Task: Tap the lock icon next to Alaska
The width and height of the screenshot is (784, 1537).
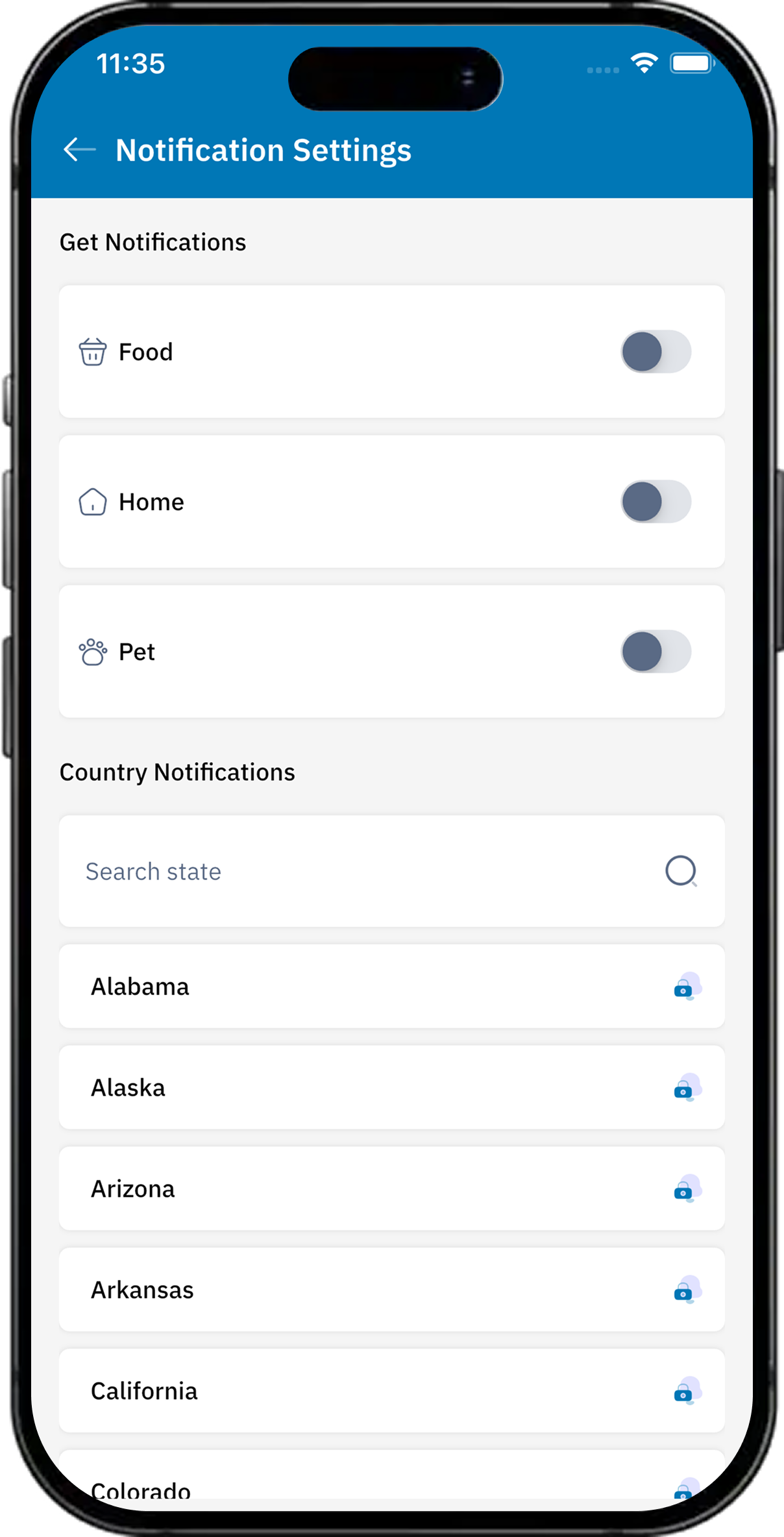Action: pos(687,1088)
